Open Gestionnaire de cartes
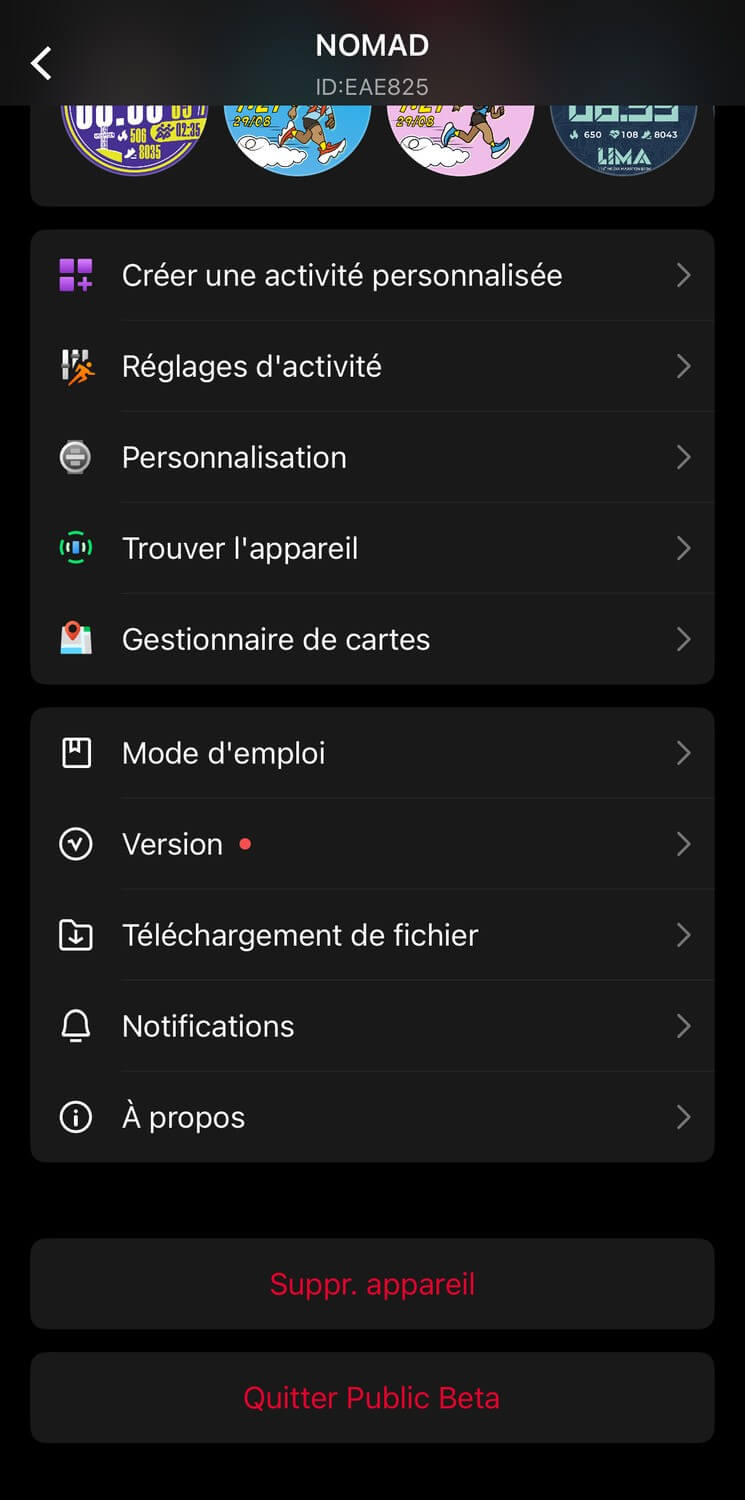The width and height of the screenshot is (745, 1500). point(372,639)
